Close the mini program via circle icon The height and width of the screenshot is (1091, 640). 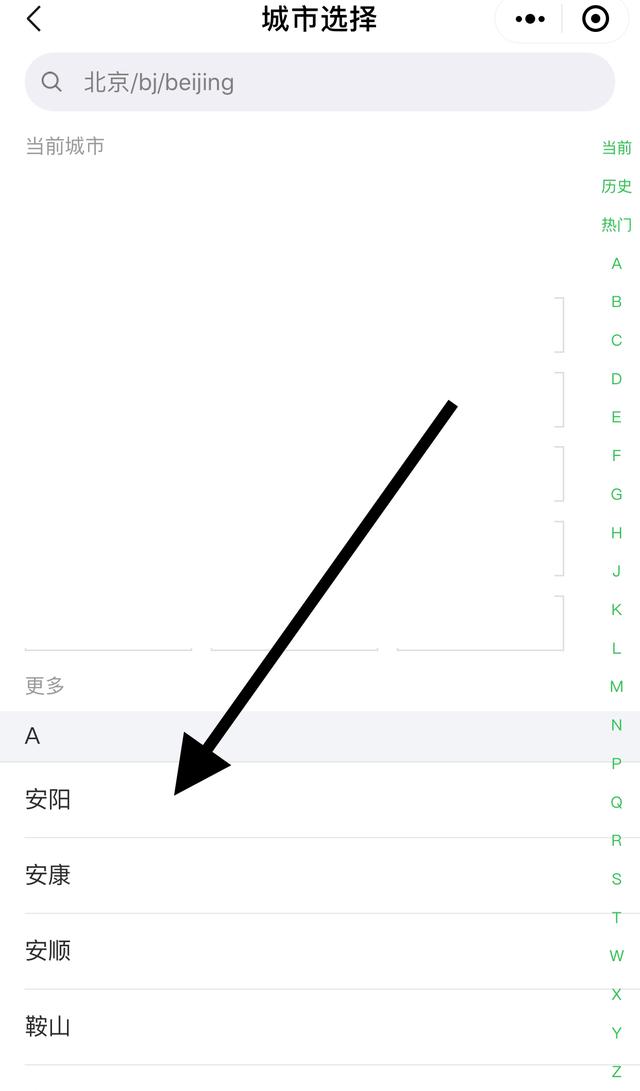[595, 19]
